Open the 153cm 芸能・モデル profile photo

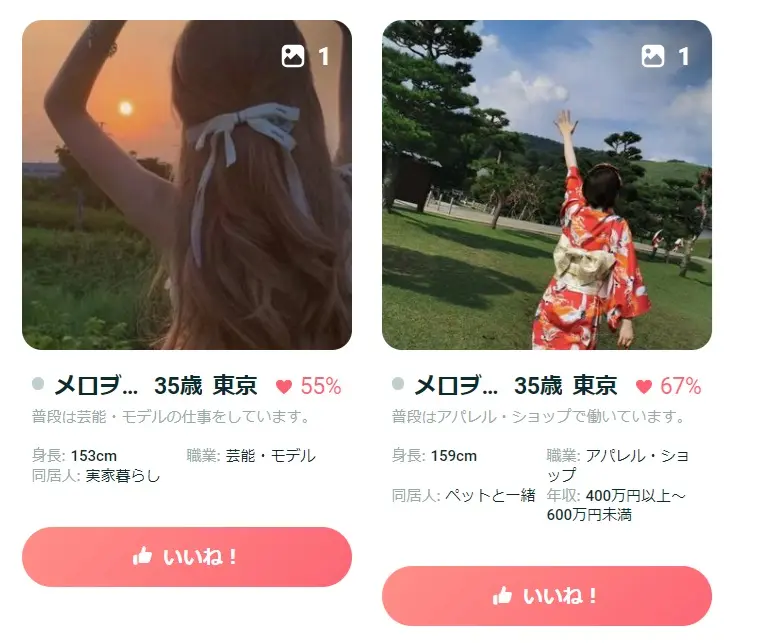pos(187,185)
